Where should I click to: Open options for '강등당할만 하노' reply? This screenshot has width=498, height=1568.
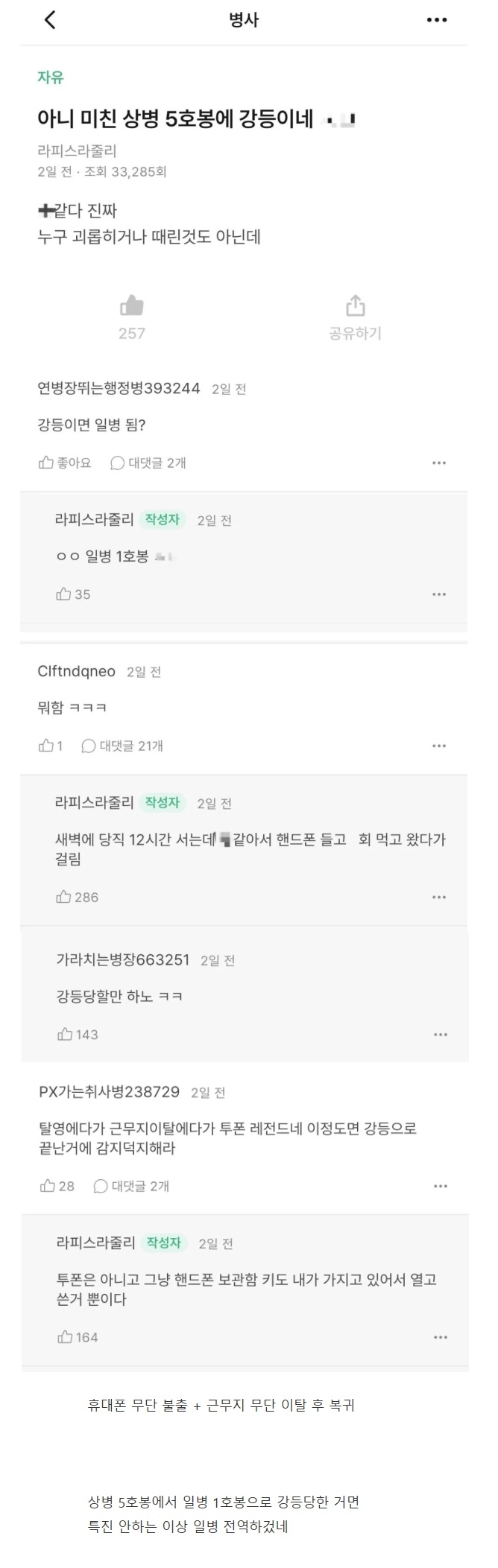[x=441, y=1035]
